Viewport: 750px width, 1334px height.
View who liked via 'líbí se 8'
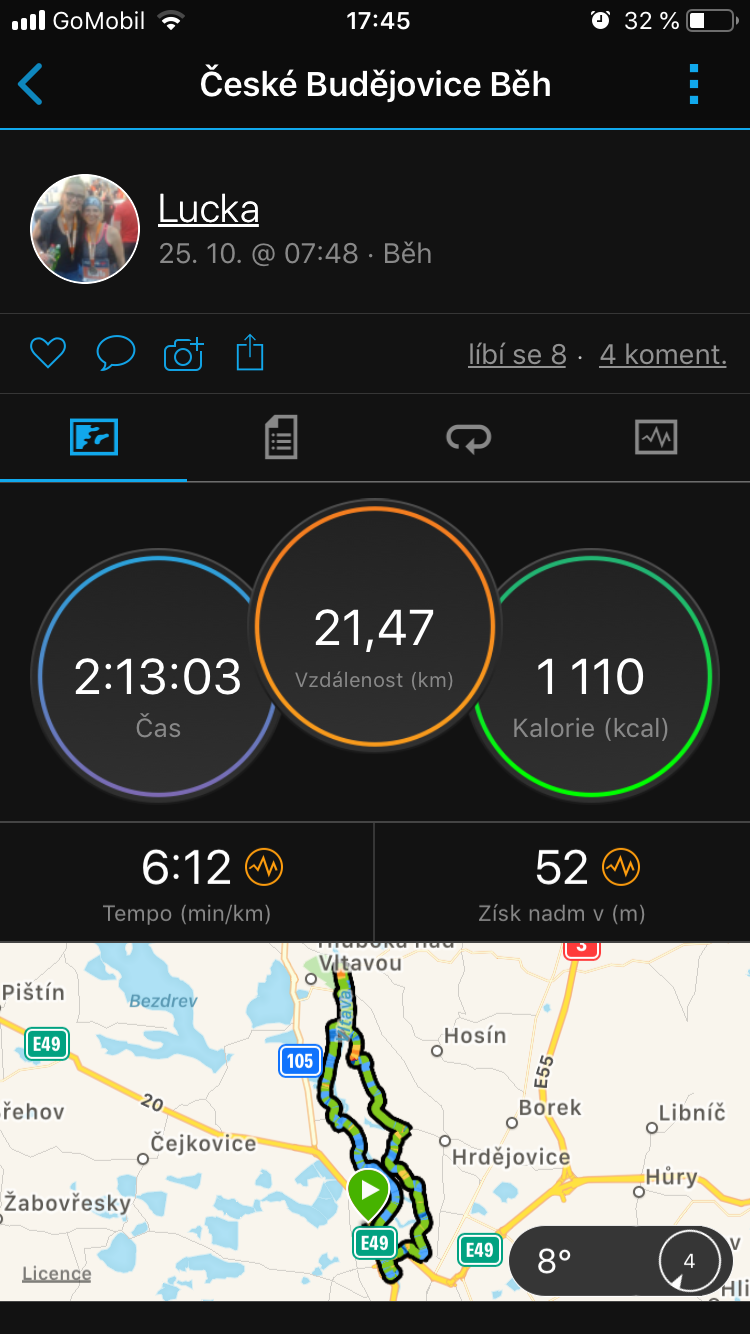click(x=517, y=354)
